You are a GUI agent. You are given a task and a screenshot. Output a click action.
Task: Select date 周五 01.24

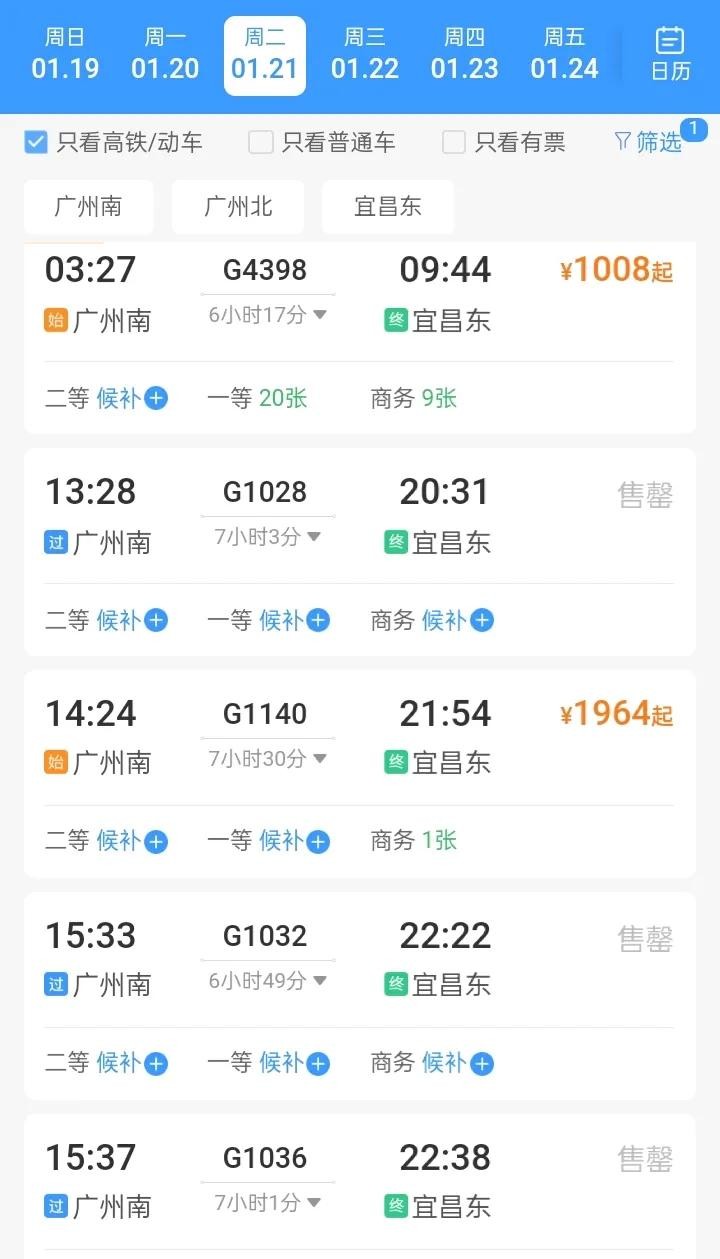pyautogui.click(x=565, y=55)
